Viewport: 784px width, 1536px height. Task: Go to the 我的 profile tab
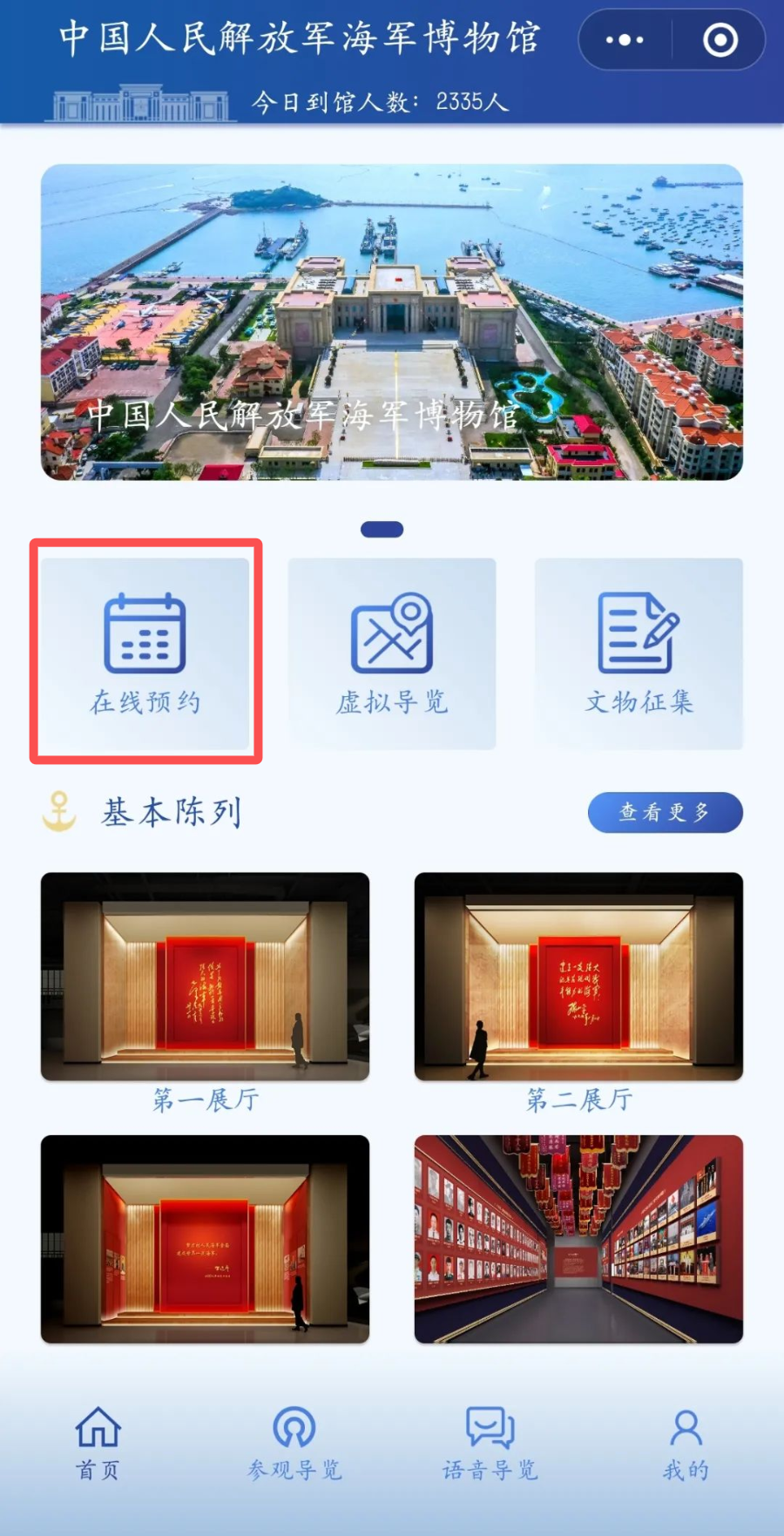(x=686, y=1444)
